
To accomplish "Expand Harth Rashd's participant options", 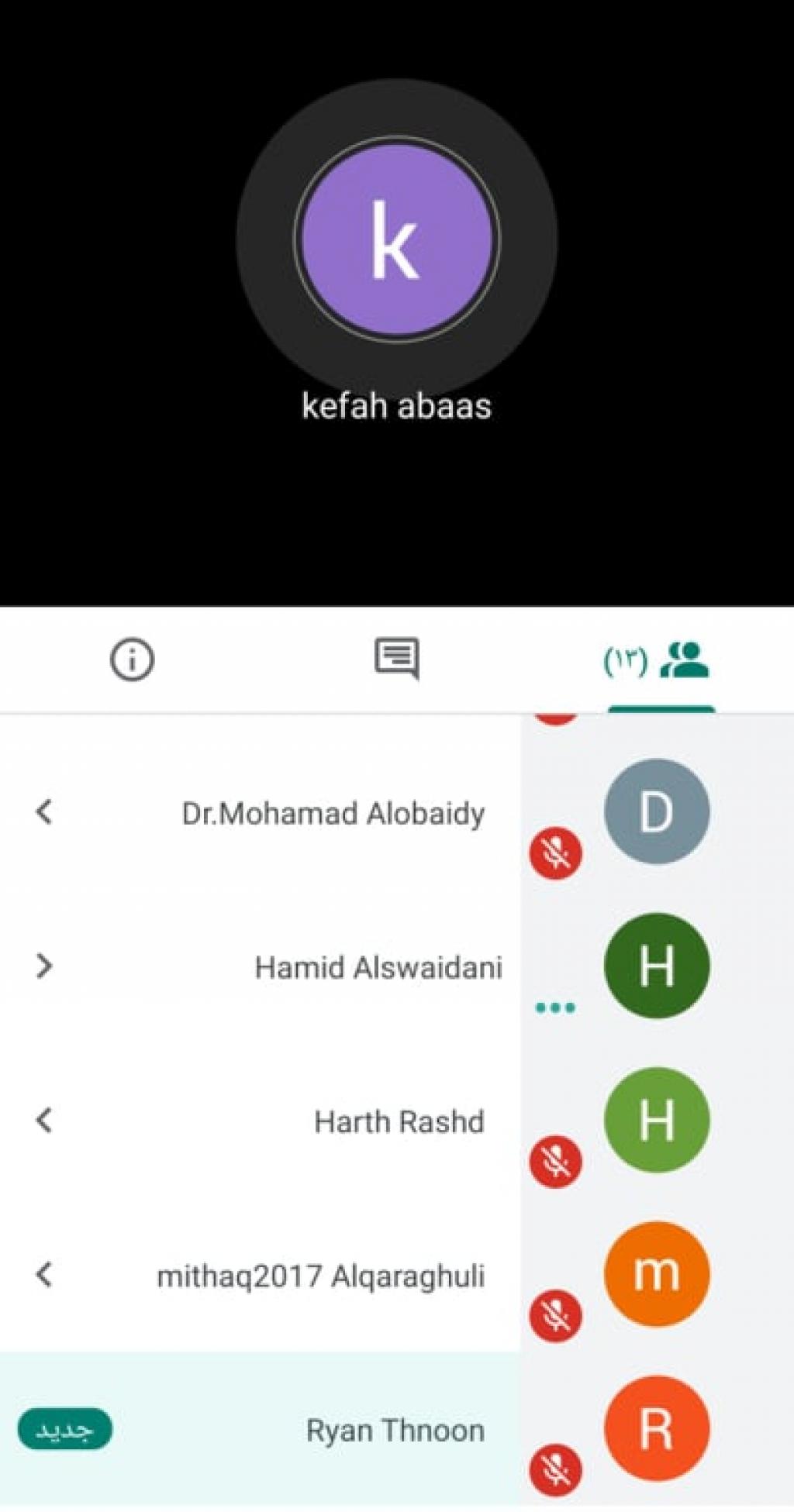I will tap(44, 1120).
